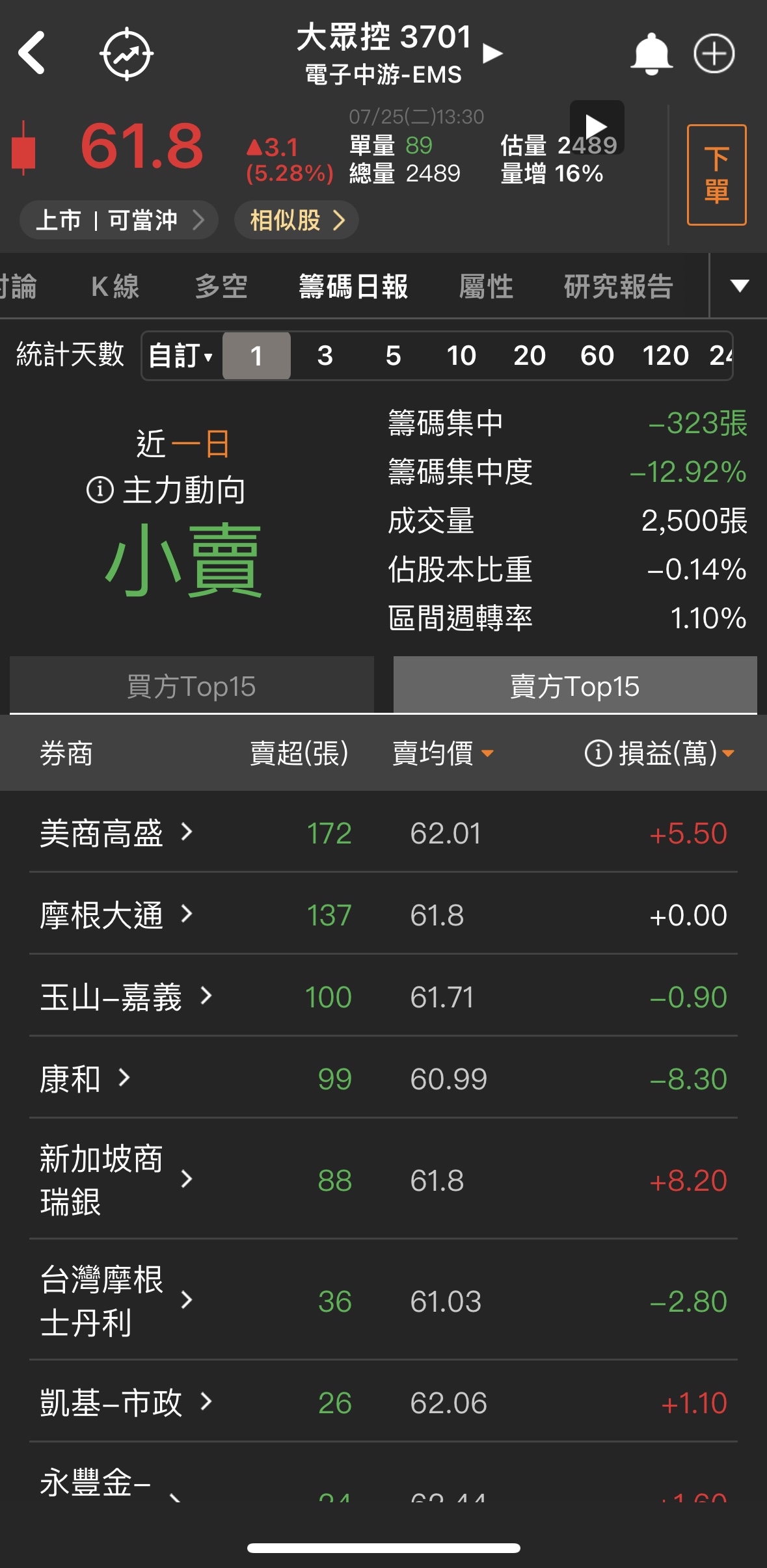Expand the tabs dropdown arrow

click(739, 286)
